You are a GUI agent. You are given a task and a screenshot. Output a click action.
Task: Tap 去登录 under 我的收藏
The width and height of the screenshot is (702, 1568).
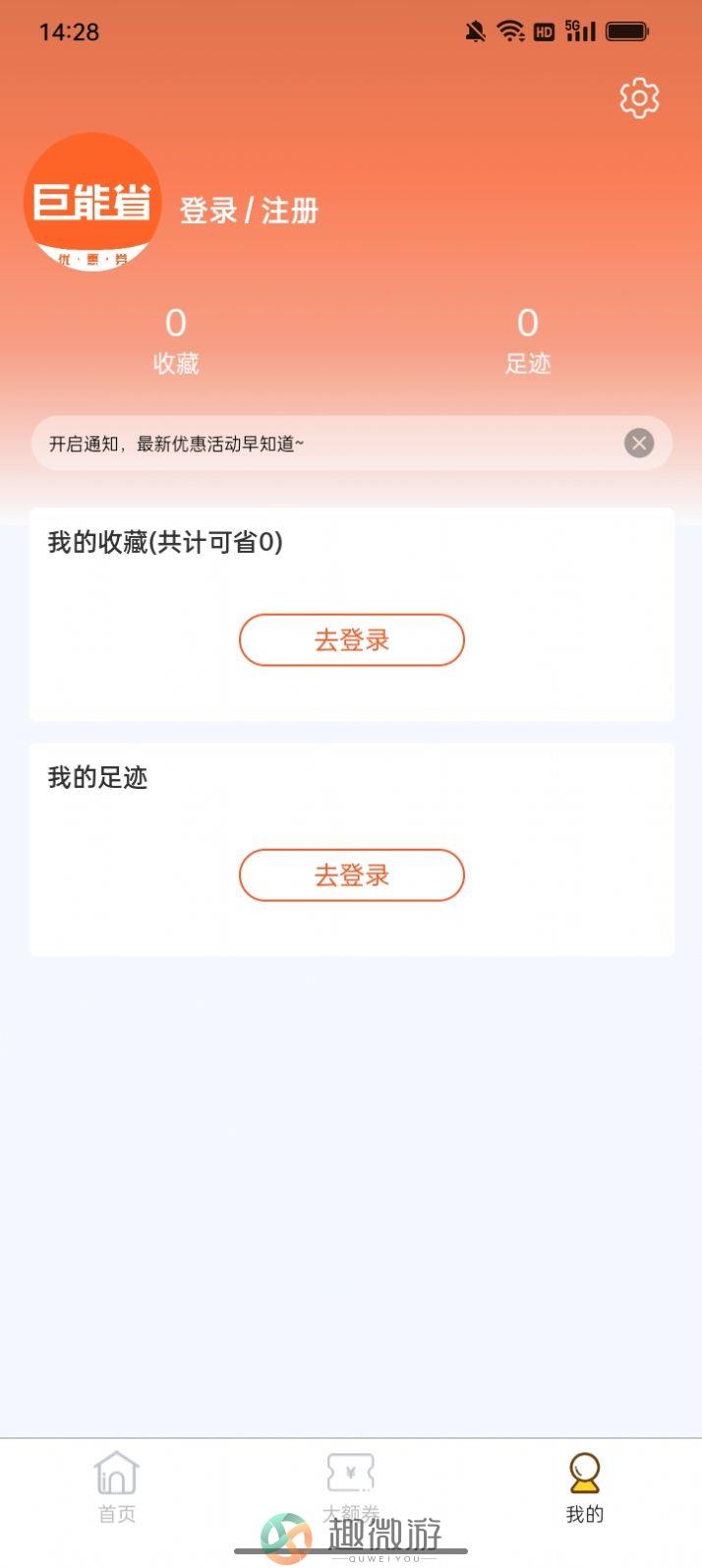[352, 640]
